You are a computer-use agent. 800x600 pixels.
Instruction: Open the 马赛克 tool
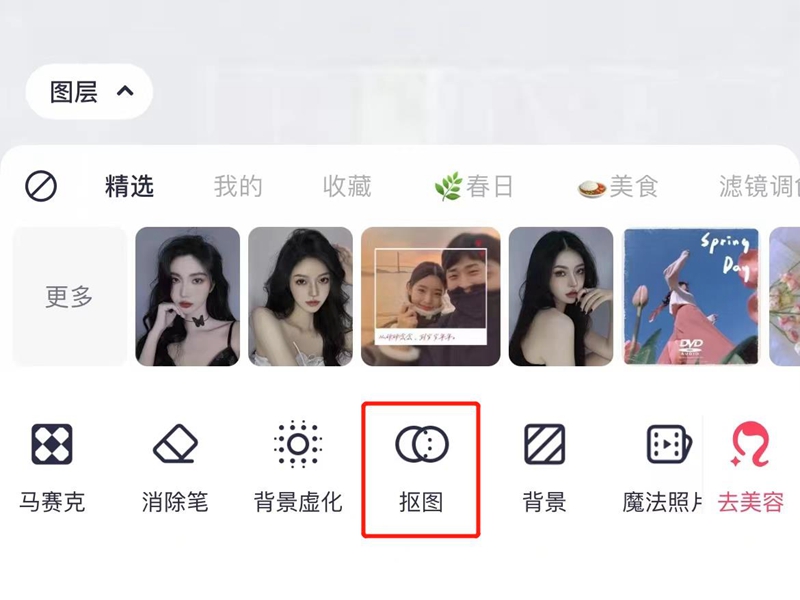pyautogui.click(x=52, y=467)
